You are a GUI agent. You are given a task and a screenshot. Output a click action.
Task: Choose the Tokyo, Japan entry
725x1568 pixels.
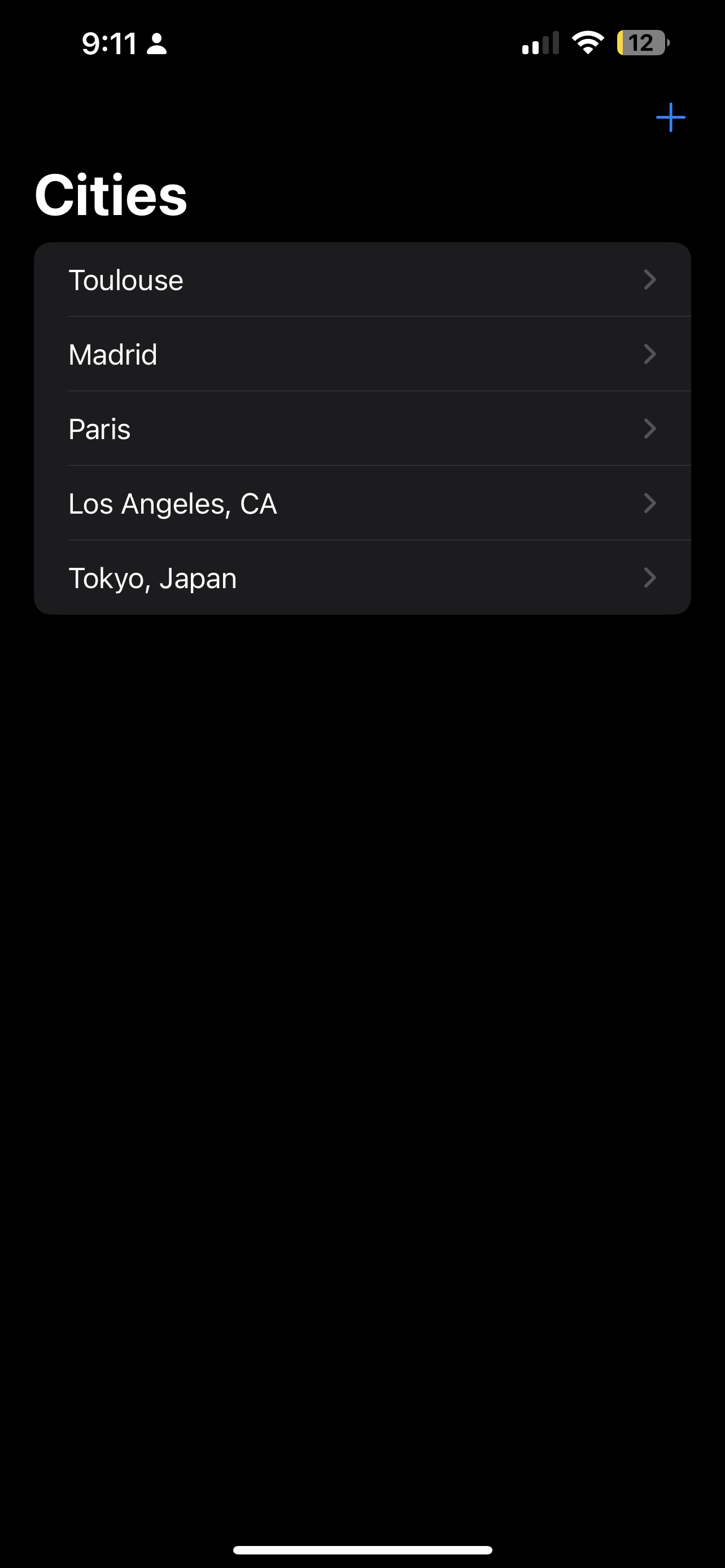(362, 577)
